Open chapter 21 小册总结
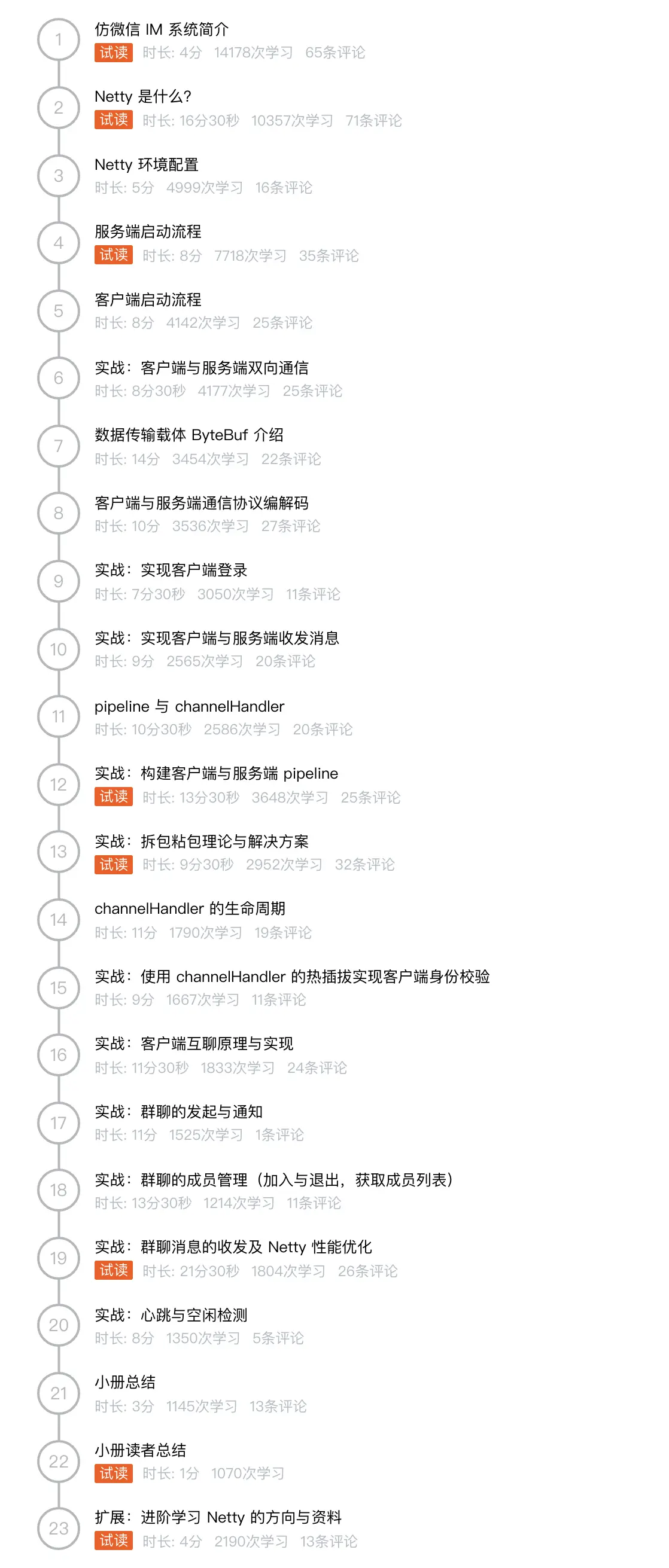The image size is (669, 1568). pos(125,1383)
